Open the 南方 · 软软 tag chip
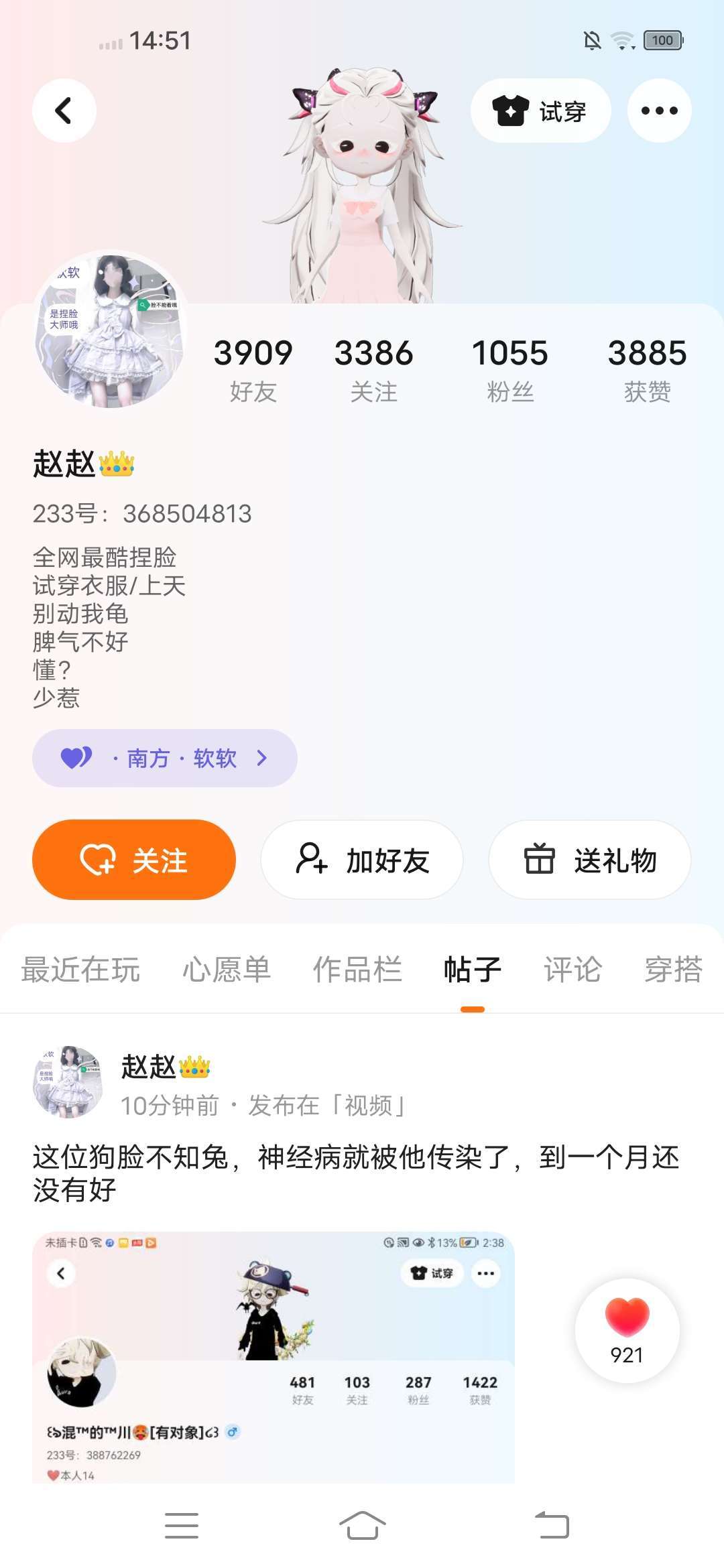 tap(164, 758)
